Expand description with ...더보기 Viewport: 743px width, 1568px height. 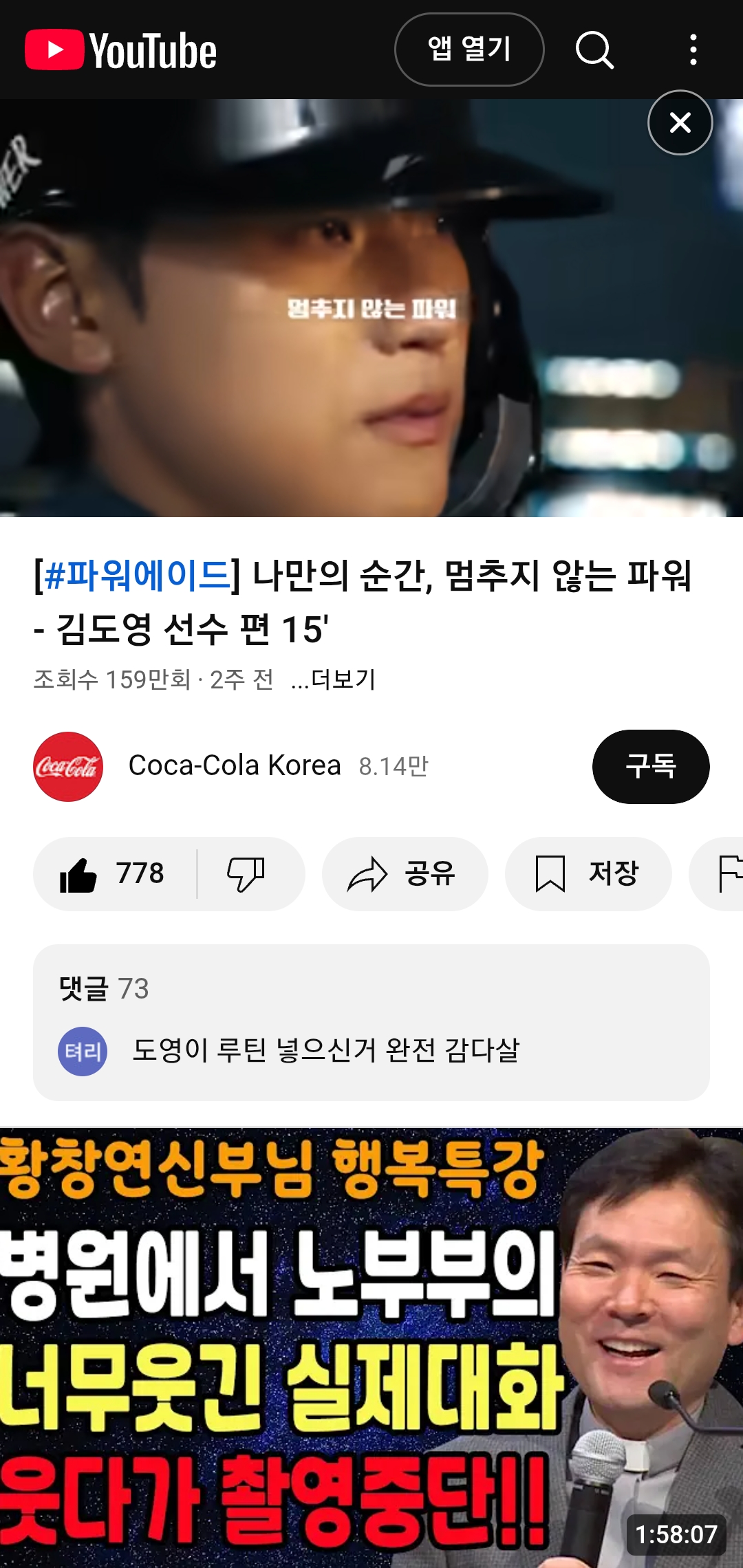pyautogui.click(x=333, y=679)
